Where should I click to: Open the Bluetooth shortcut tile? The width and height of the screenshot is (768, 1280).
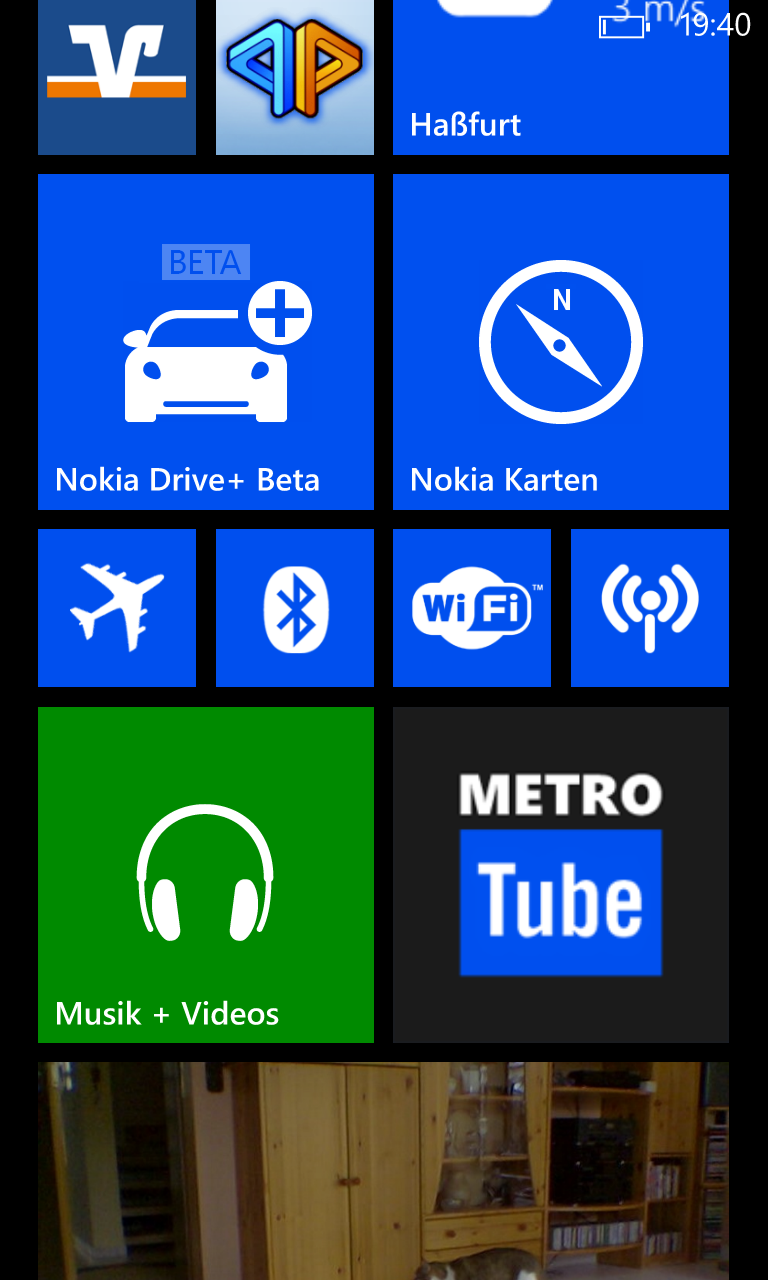coord(295,608)
